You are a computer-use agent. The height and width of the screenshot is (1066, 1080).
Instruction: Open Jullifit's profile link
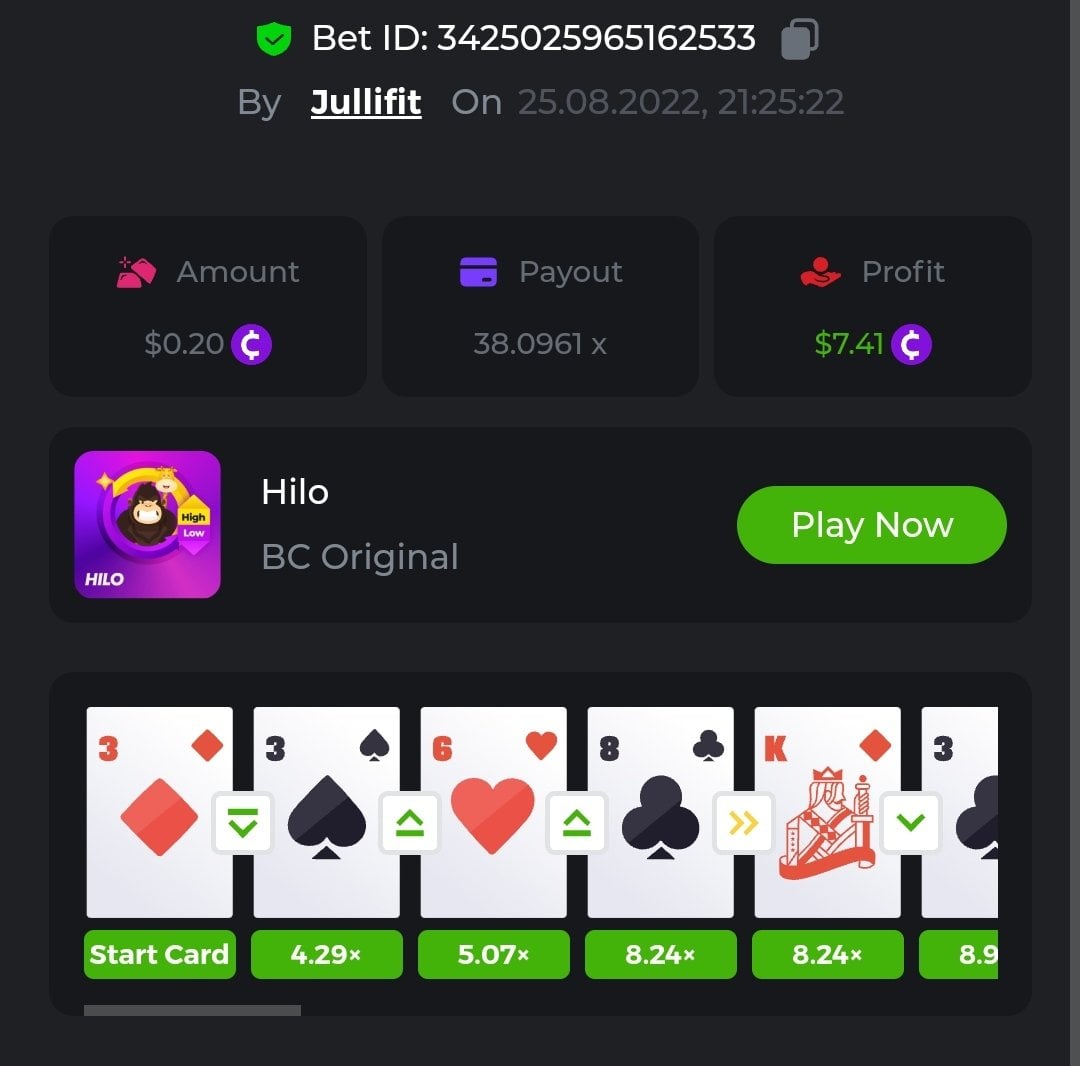tap(366, 102)
